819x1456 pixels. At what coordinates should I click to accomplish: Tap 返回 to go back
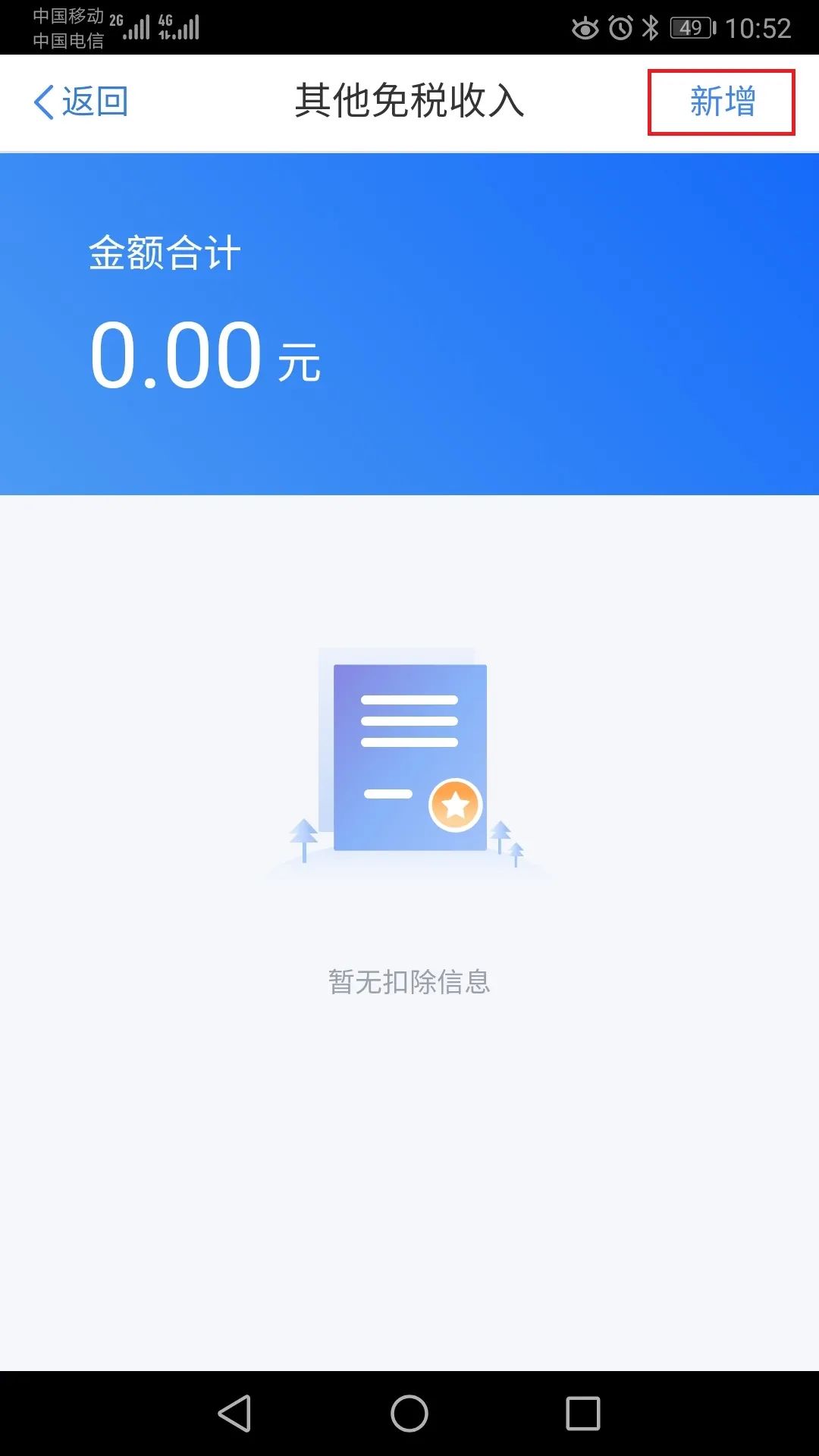(x=81, y=102)
